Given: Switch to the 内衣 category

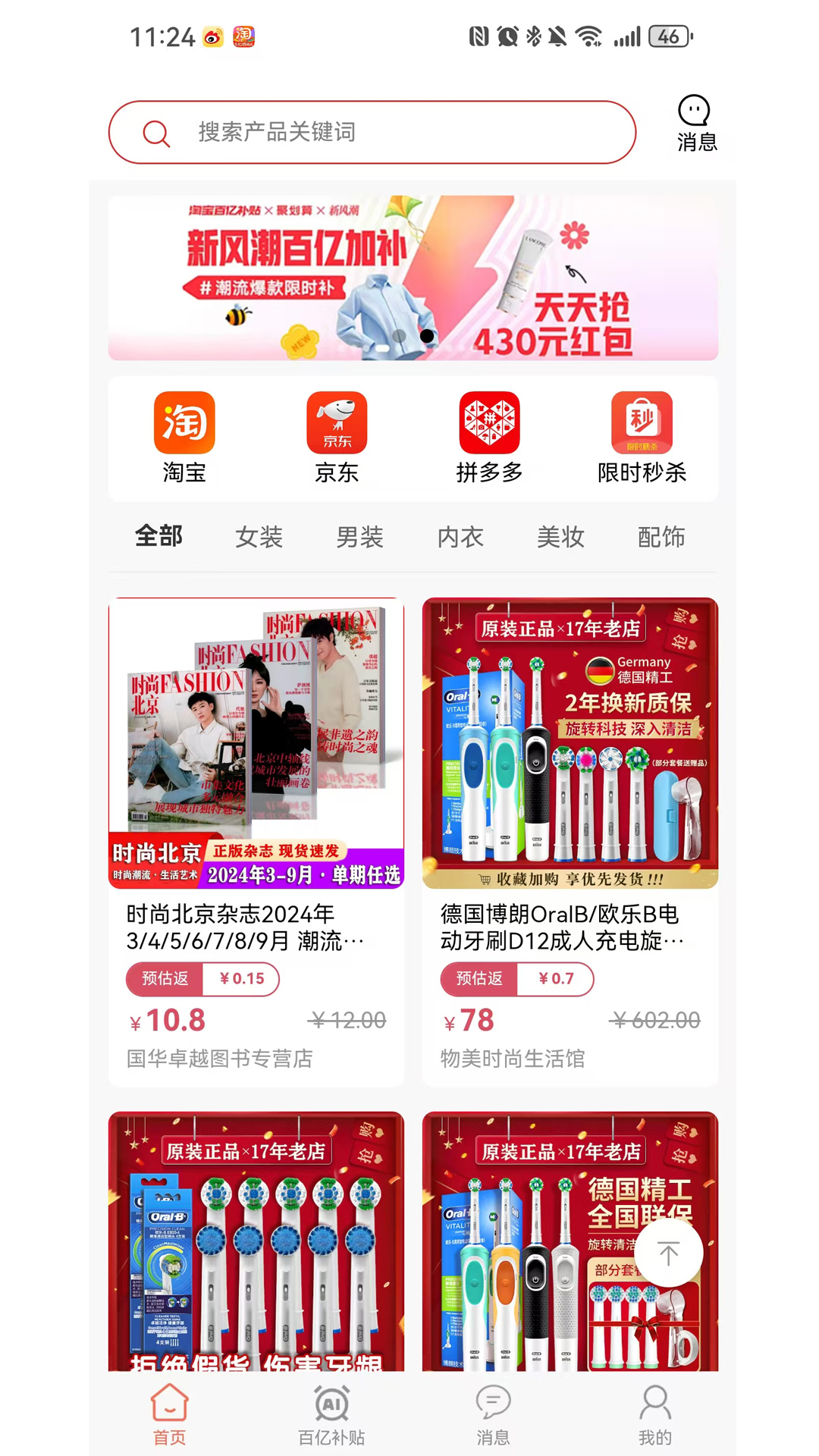Looking at the screenshot, I should [x=460, y=537].
